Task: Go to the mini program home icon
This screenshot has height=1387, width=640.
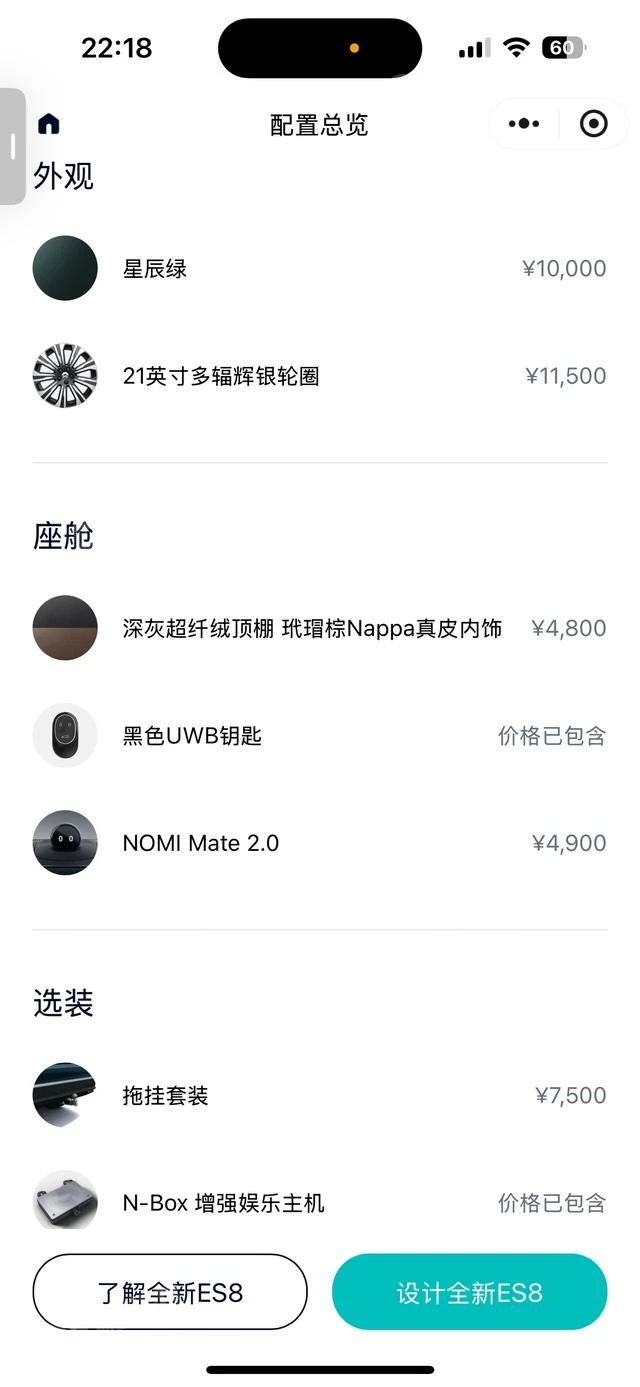Action: 48,124
